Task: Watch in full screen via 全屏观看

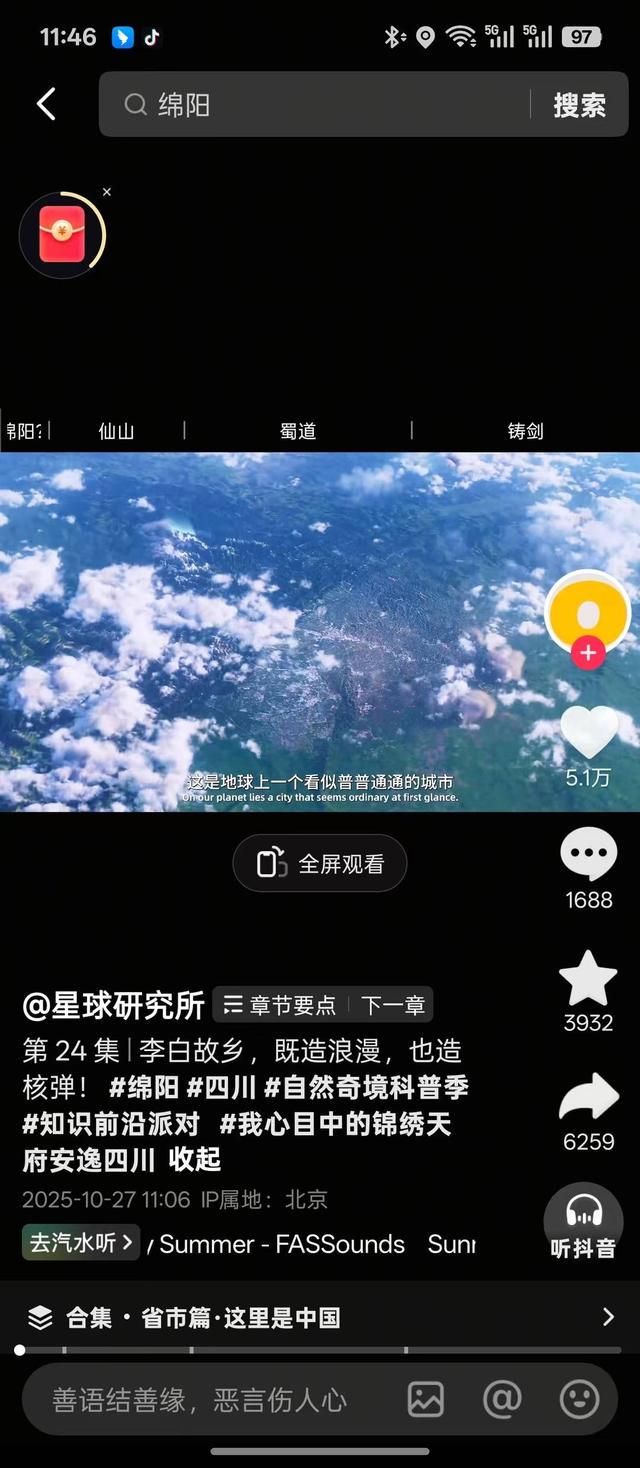Action: tap(320, 864)
